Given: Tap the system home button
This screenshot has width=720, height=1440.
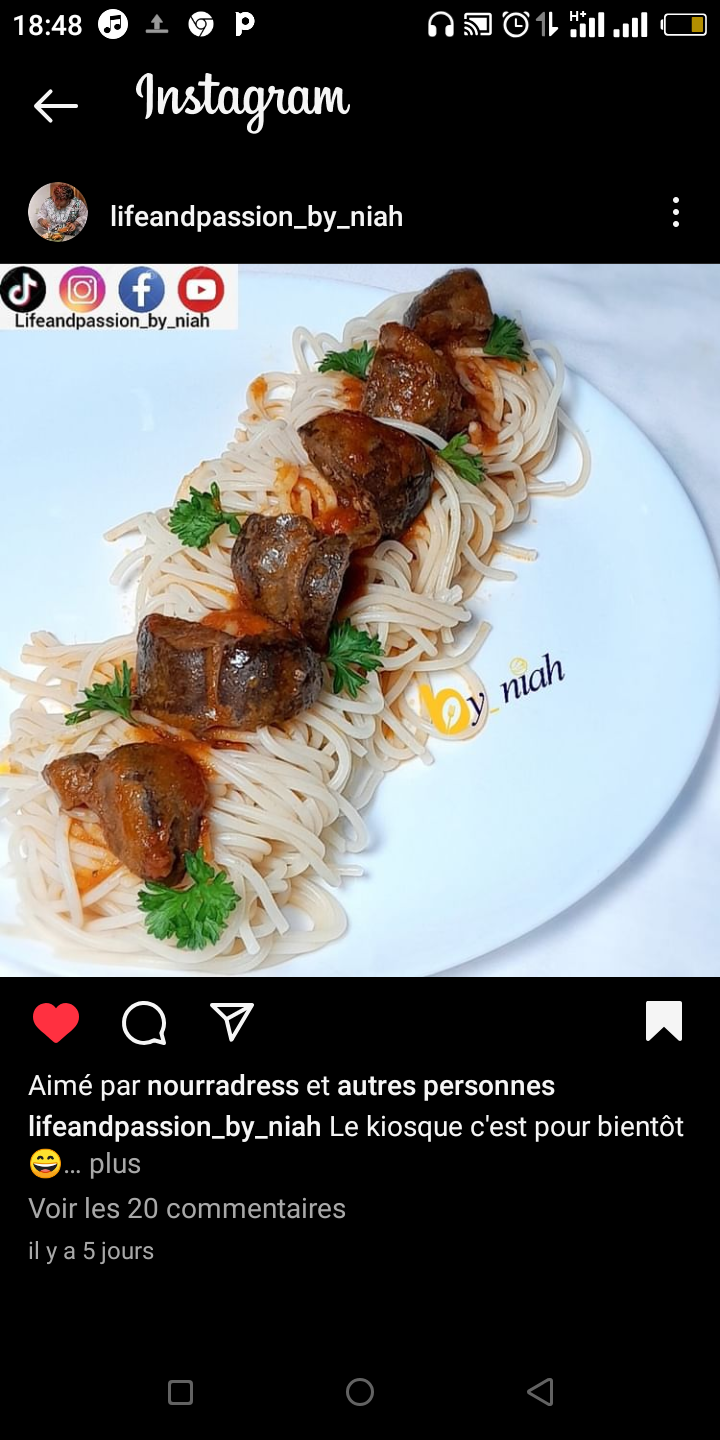Looking at the screenshot, I should tap(360, 1392).
